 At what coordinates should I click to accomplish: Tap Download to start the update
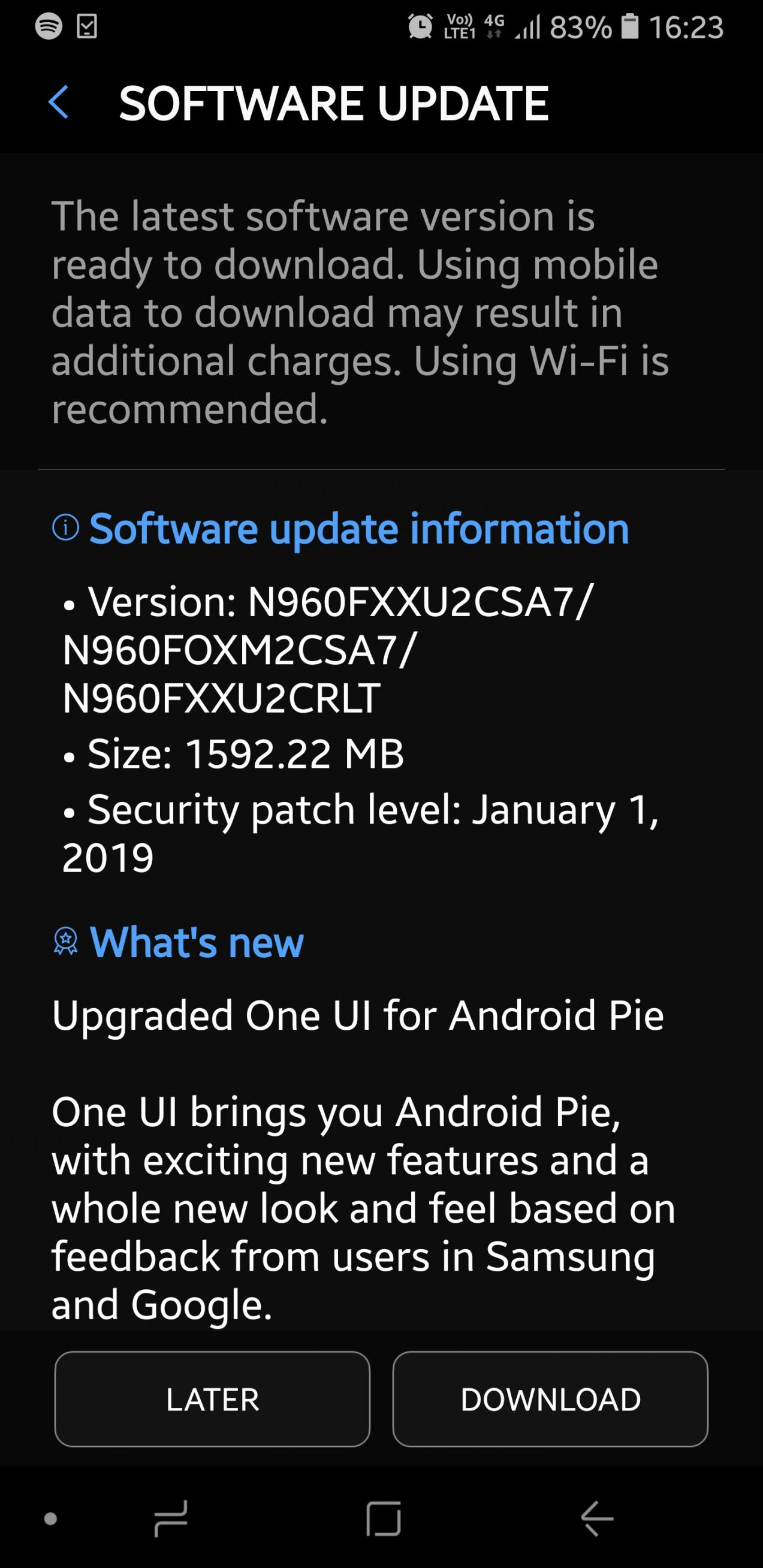(550, 1399)
